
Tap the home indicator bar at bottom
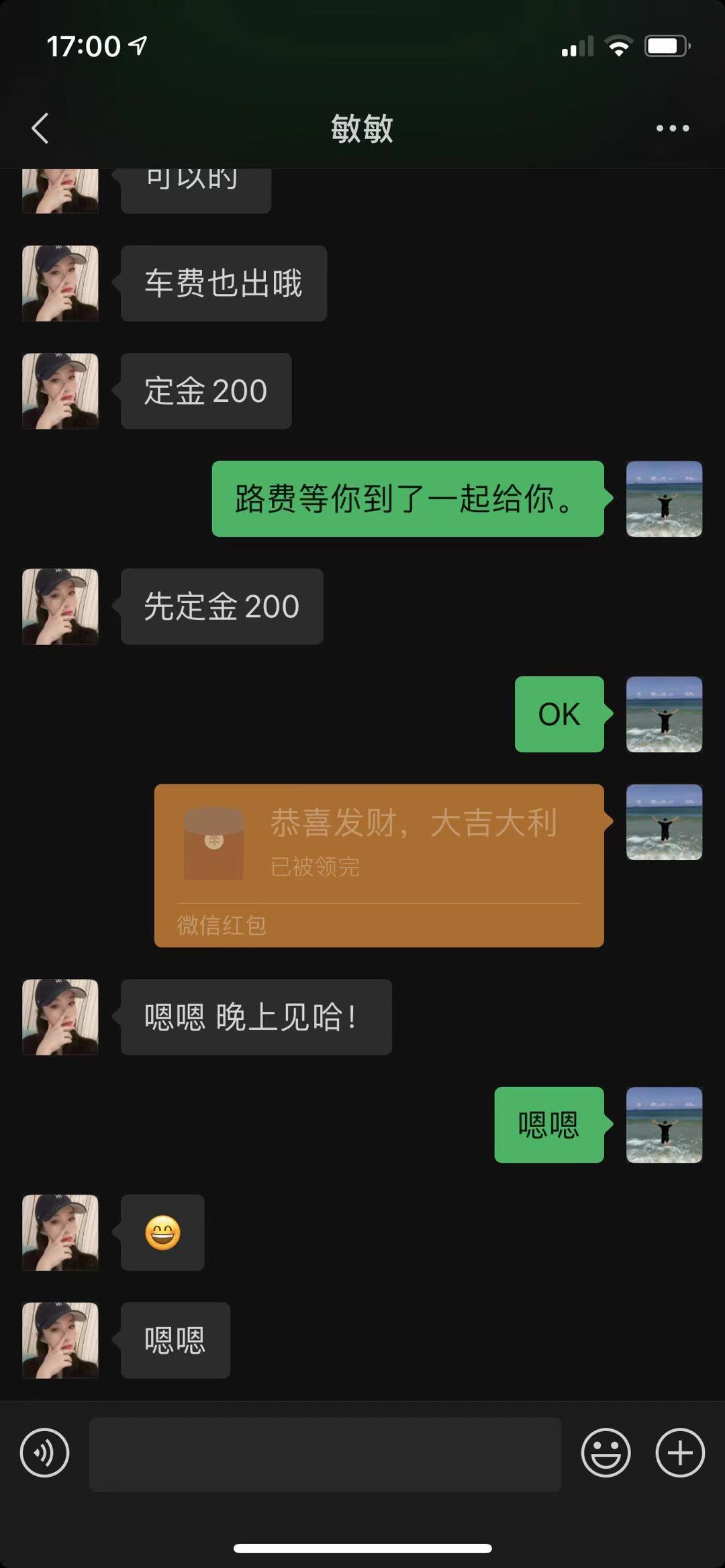[x=362, y=1549]
